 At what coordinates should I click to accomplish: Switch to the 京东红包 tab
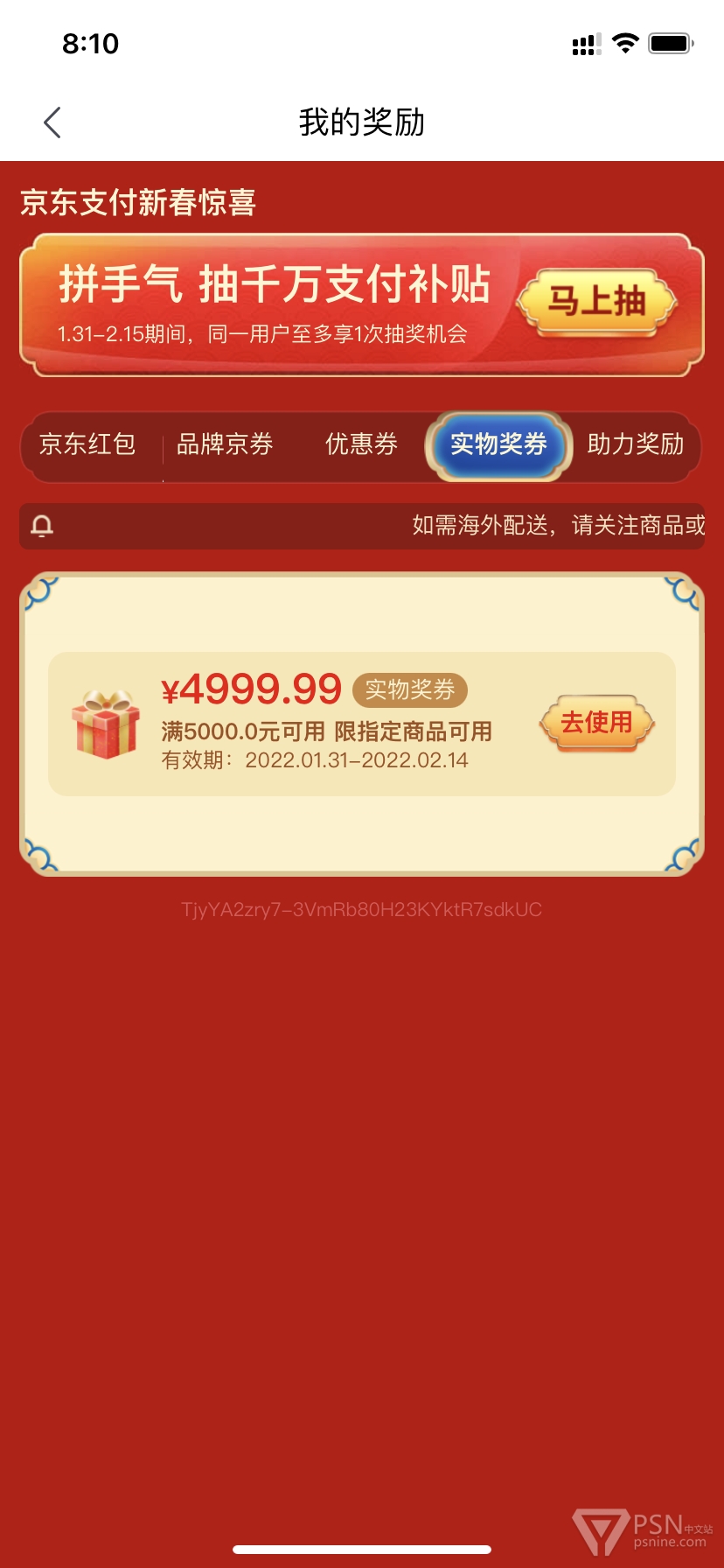(87, 444)
